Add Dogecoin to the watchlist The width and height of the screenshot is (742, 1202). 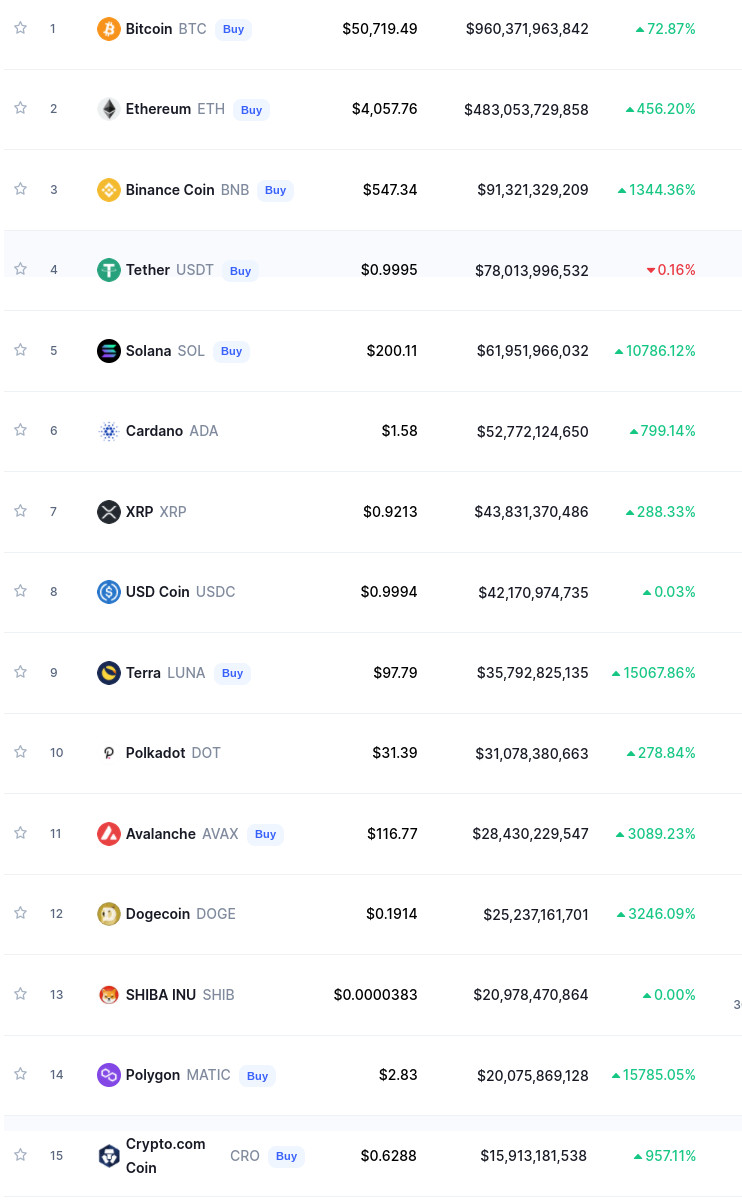point(20,913)
